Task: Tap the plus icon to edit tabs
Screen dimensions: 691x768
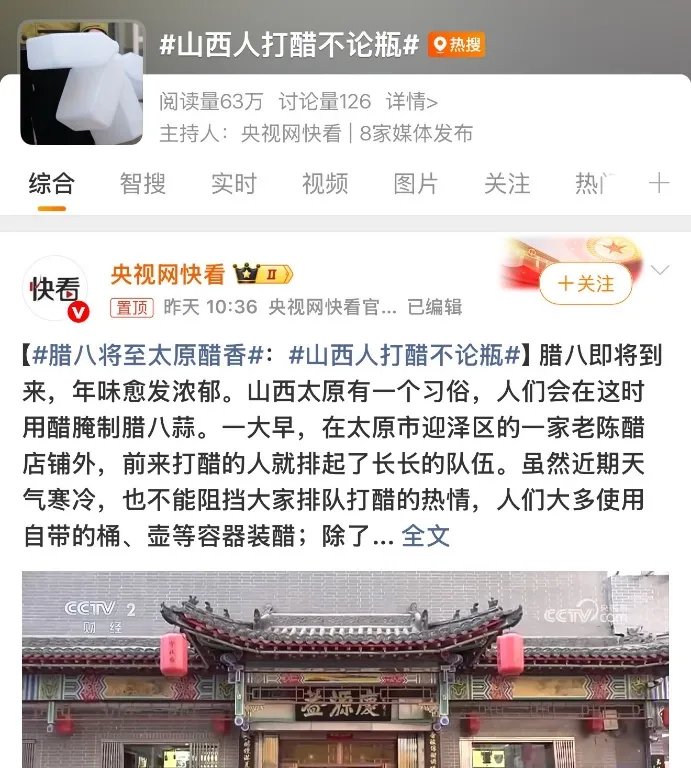Action: pos(658,184)
